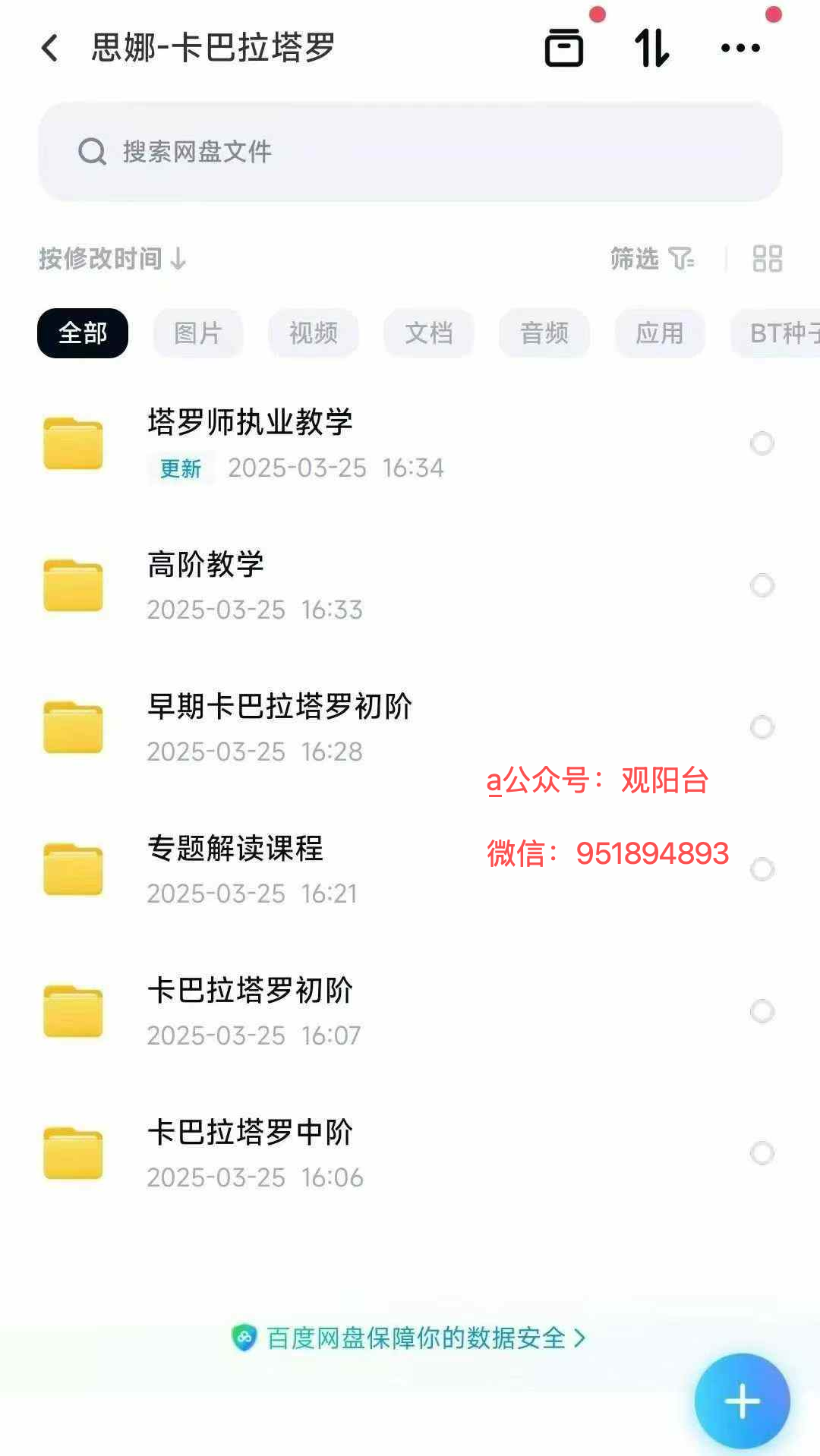The height and width of the screenshot is (1456, 820).
Task: Open the three-dot overflow menu
Action: click(740, 49)
